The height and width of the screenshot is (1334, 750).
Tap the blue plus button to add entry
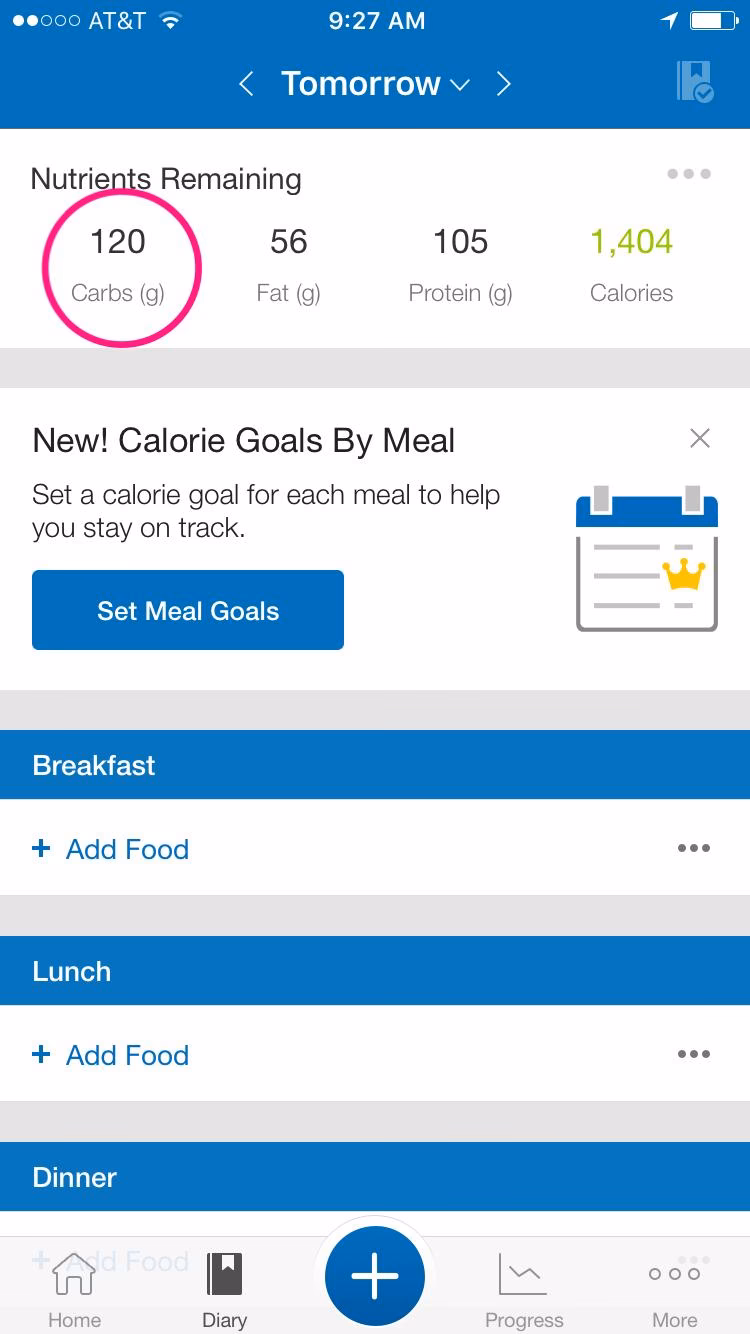point(375,1275)
